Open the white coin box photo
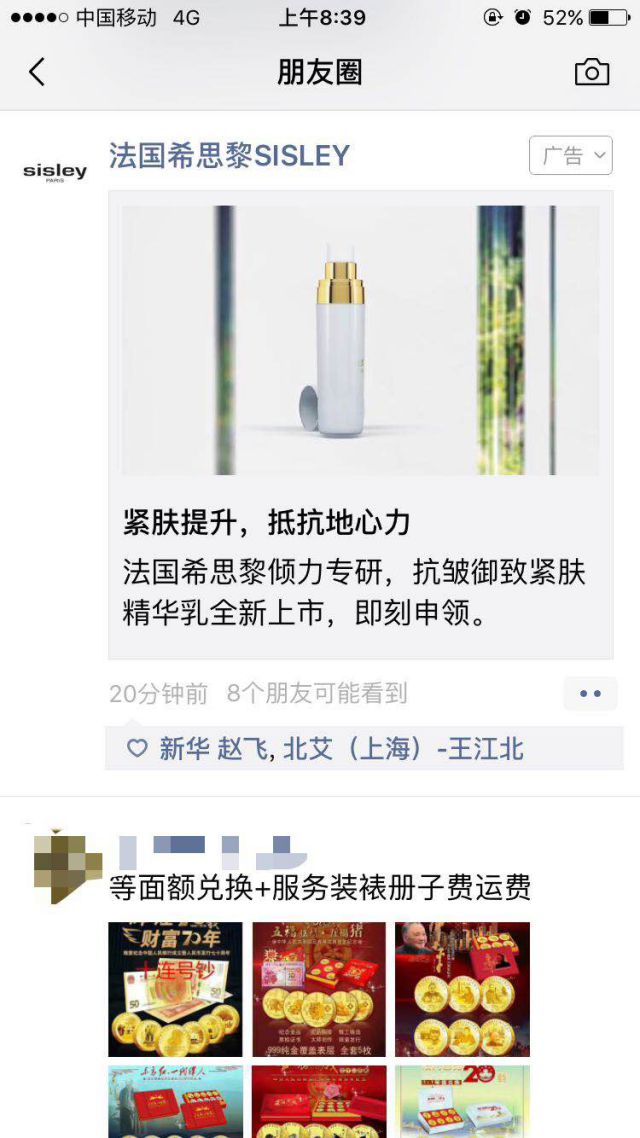Screen dimensions: 640x1138 [x=462, y=1101]
